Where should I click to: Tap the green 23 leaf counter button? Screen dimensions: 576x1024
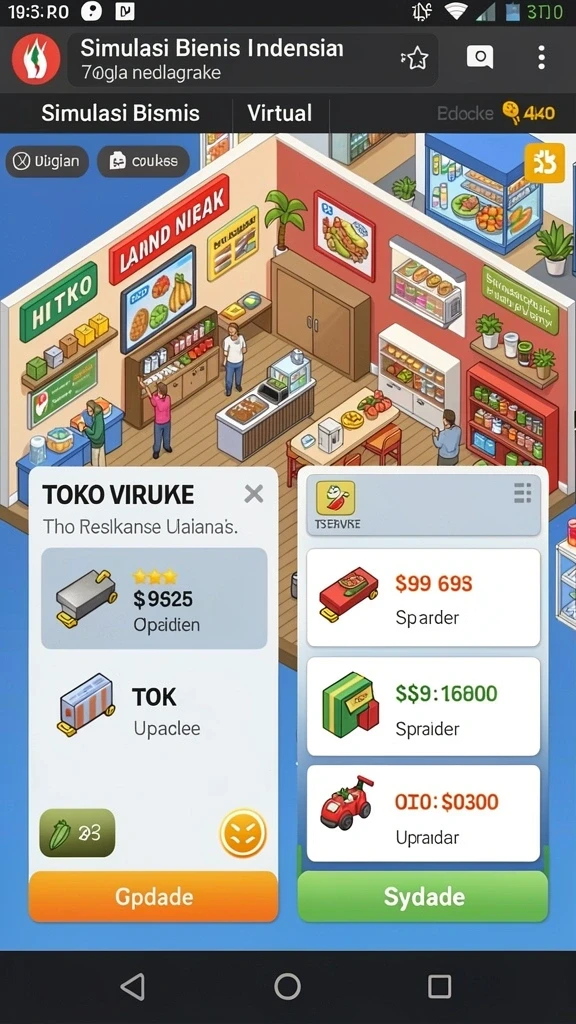[77, 833]
